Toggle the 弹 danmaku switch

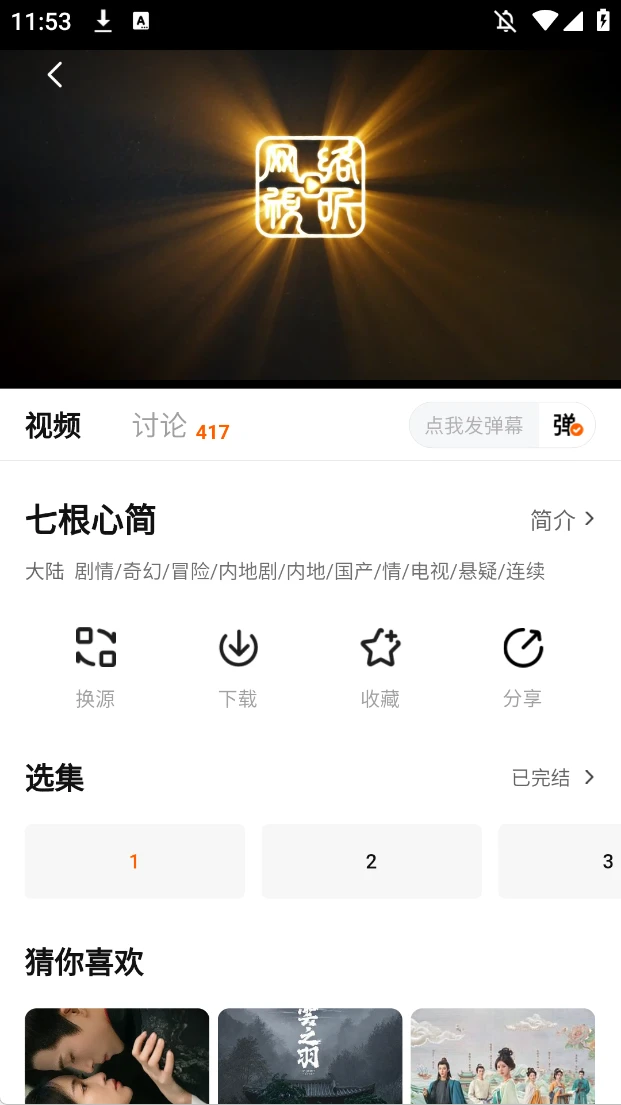(567, 426)
